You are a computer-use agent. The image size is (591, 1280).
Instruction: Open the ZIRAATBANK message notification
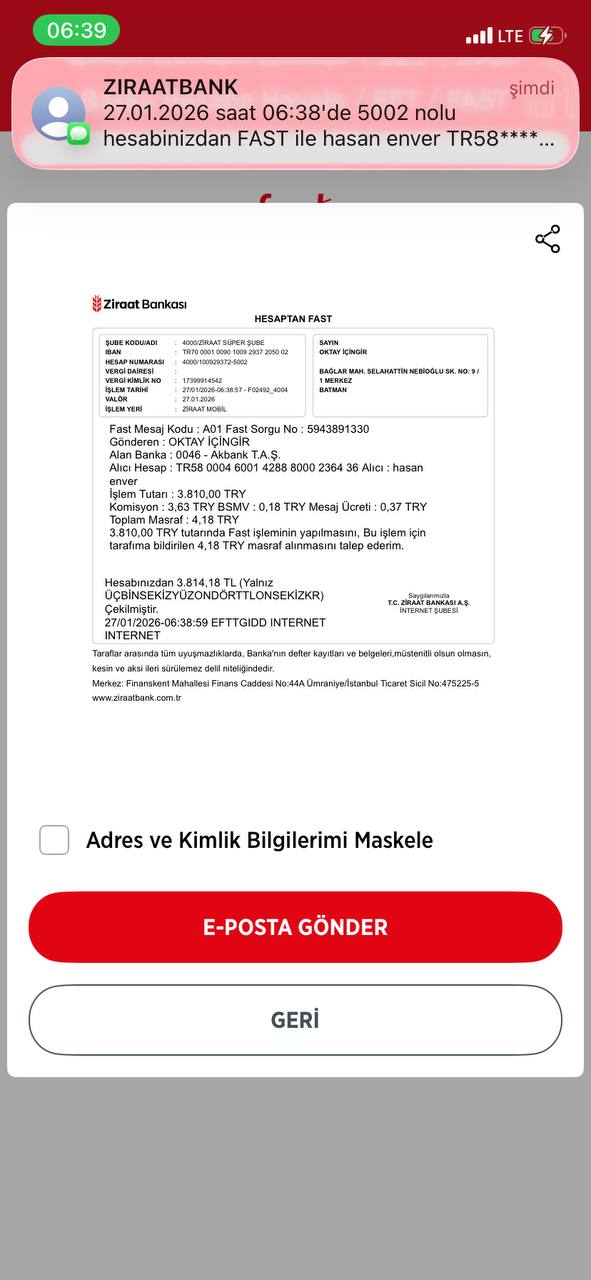295,113
